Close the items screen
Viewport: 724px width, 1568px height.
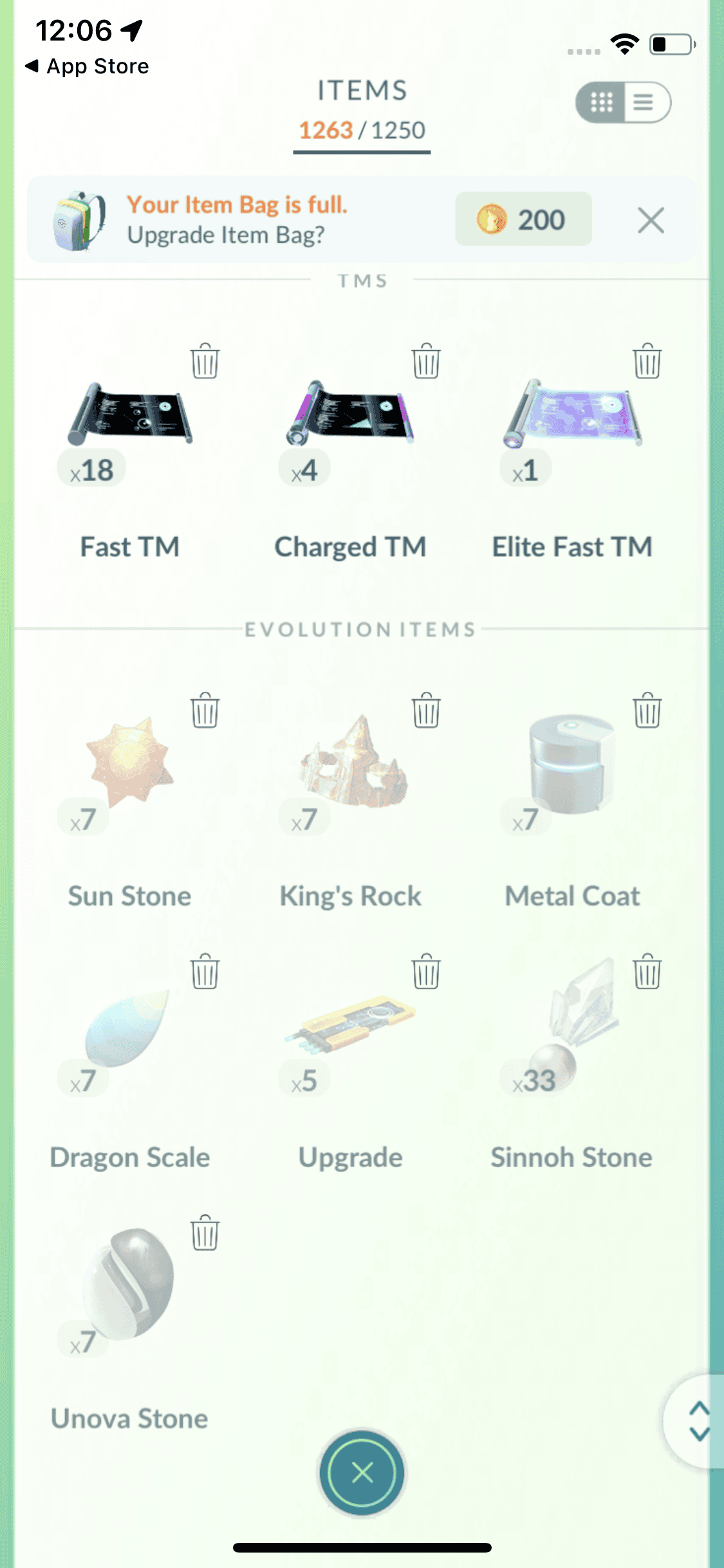pos(362,1472)
